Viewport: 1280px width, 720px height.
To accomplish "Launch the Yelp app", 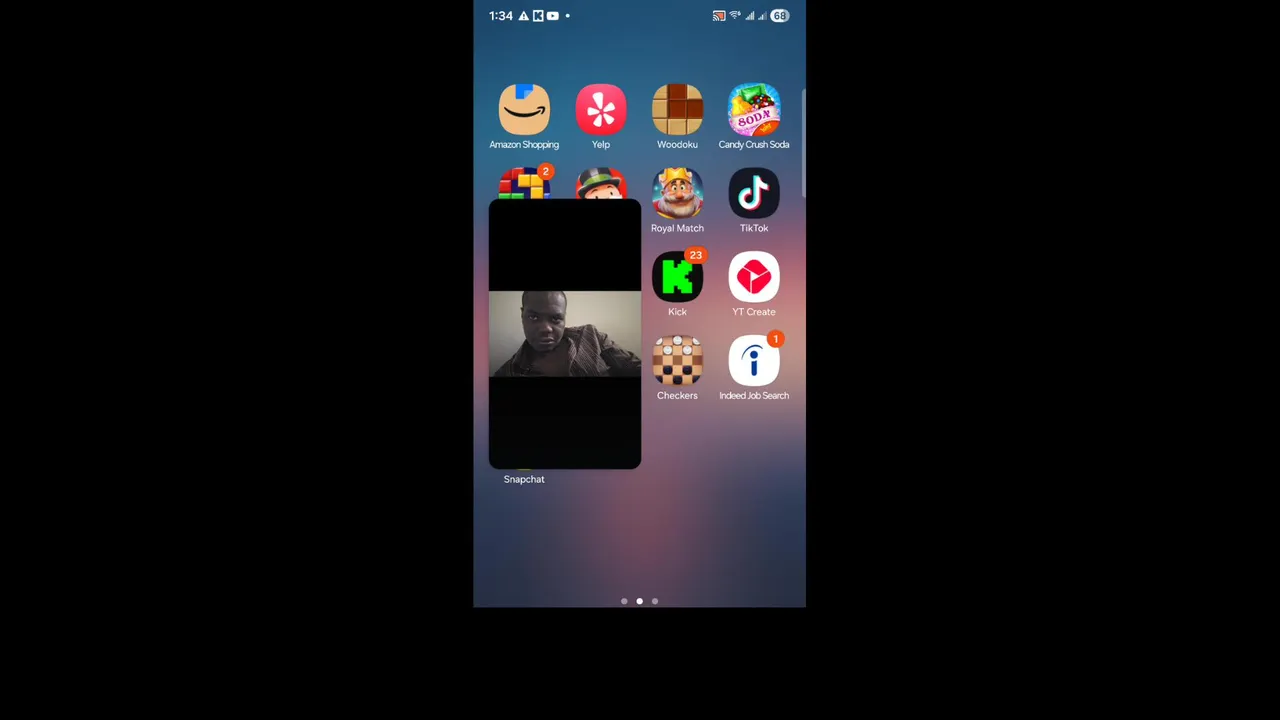I will tap(600, 110).
